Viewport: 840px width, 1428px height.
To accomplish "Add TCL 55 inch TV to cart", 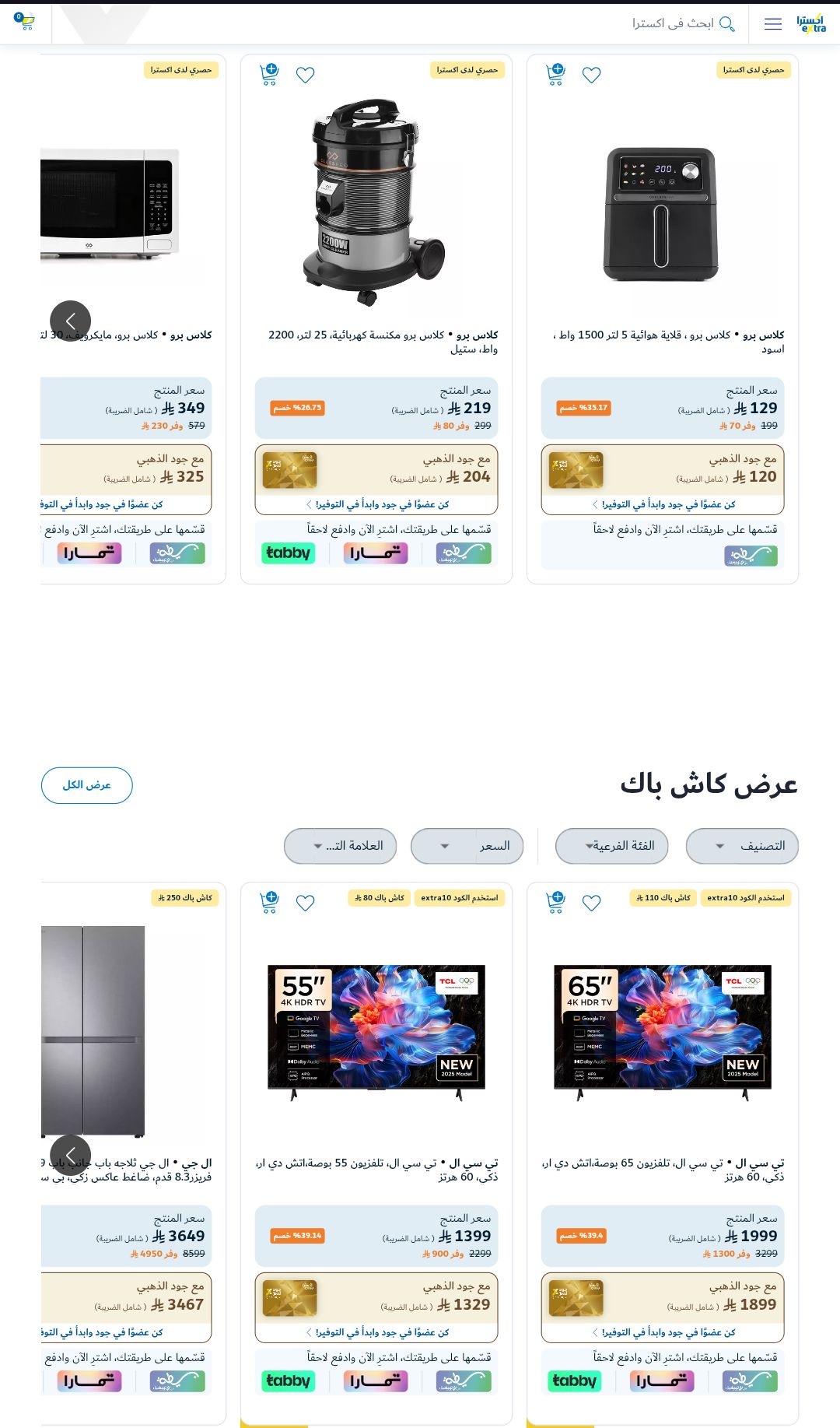I will click(x=269, y=903).
